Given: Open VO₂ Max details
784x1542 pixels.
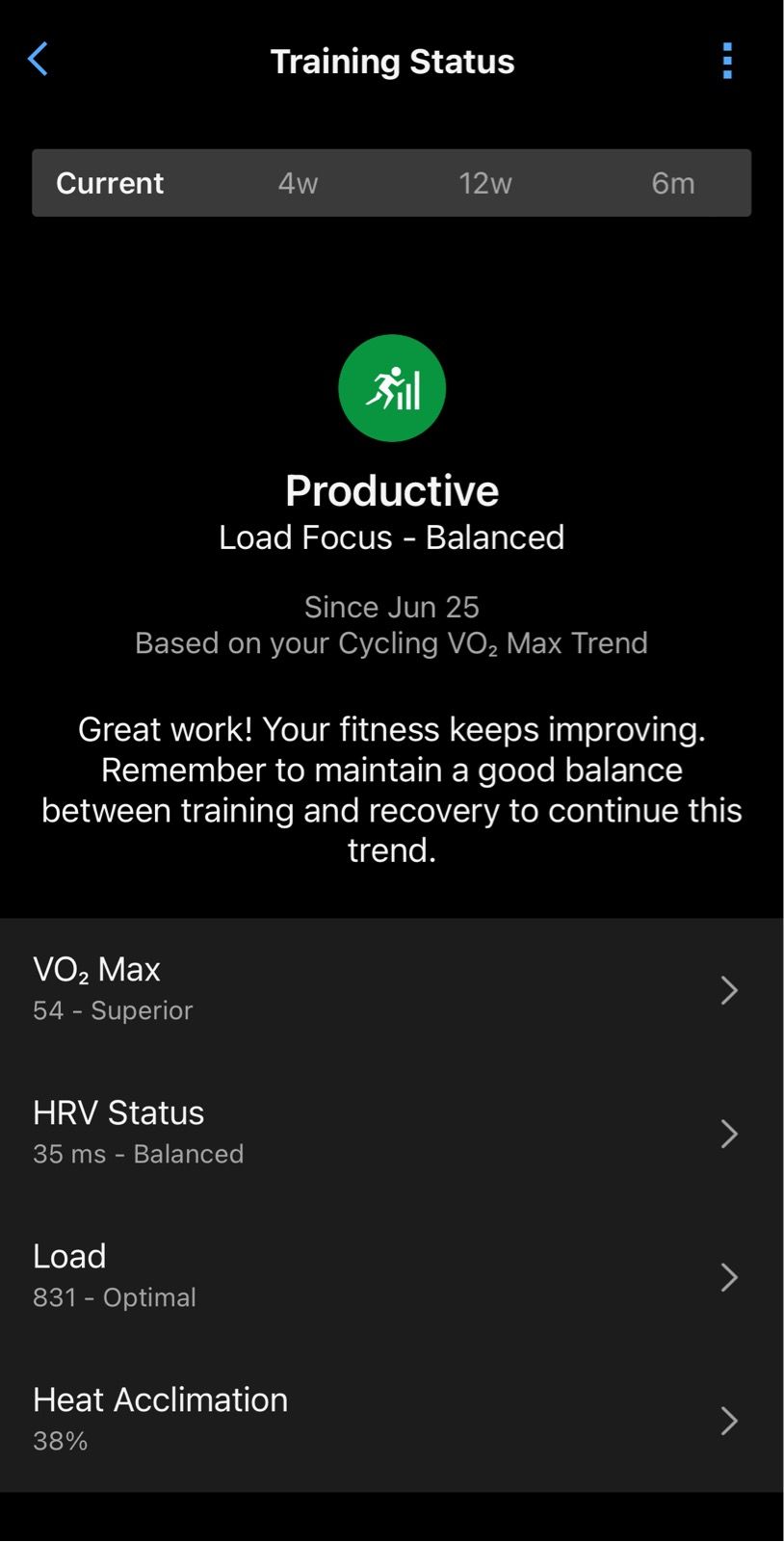Looking at the screenshot, I should 391,989.
